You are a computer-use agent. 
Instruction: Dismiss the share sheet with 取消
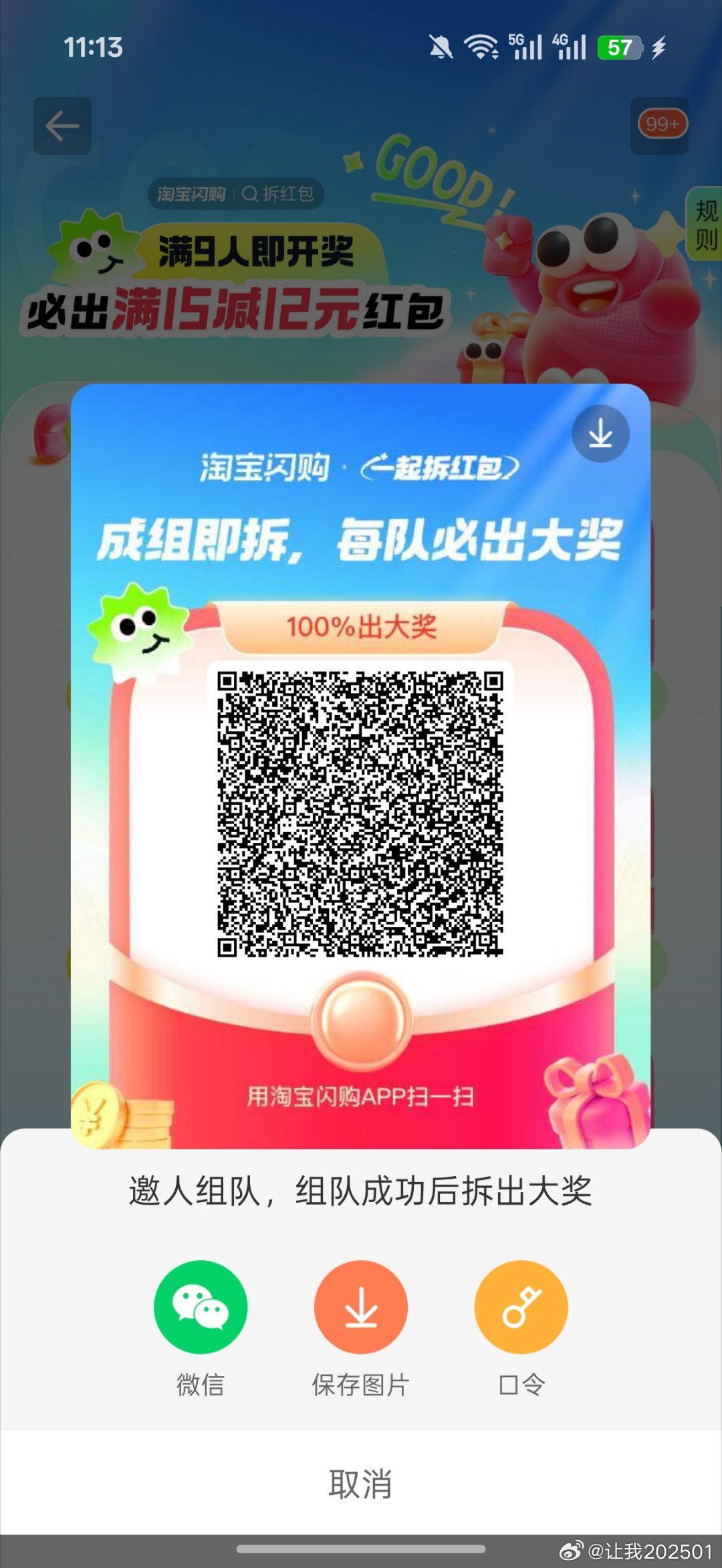(361, 1484)
